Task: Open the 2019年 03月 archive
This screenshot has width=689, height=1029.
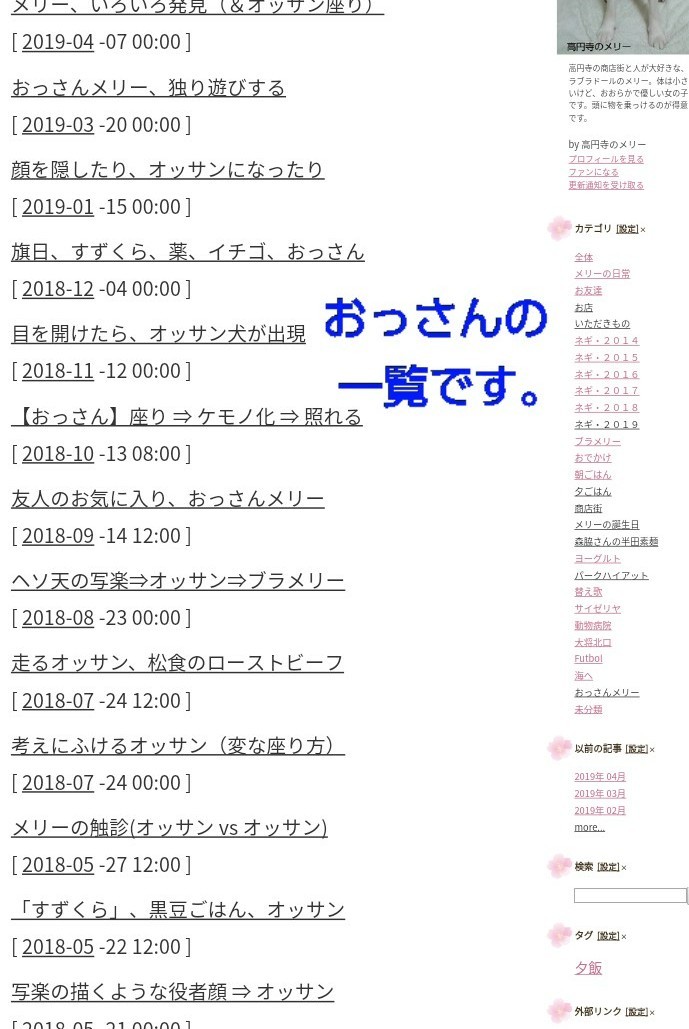Action: pos(599,793)
